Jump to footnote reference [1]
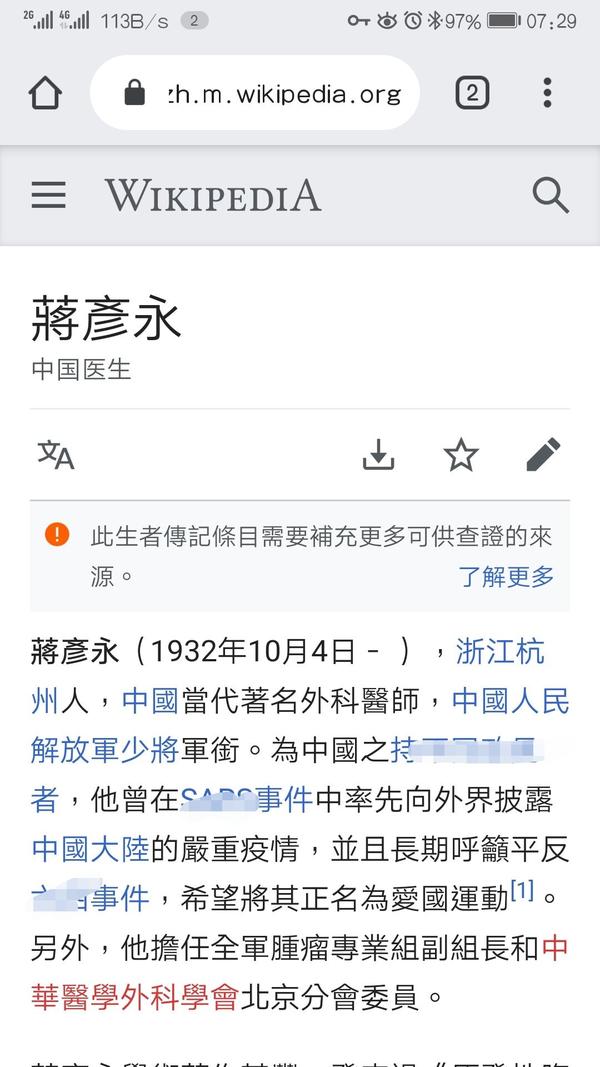The width and height of the screenshot is (600, 1067). click(522, 891)
